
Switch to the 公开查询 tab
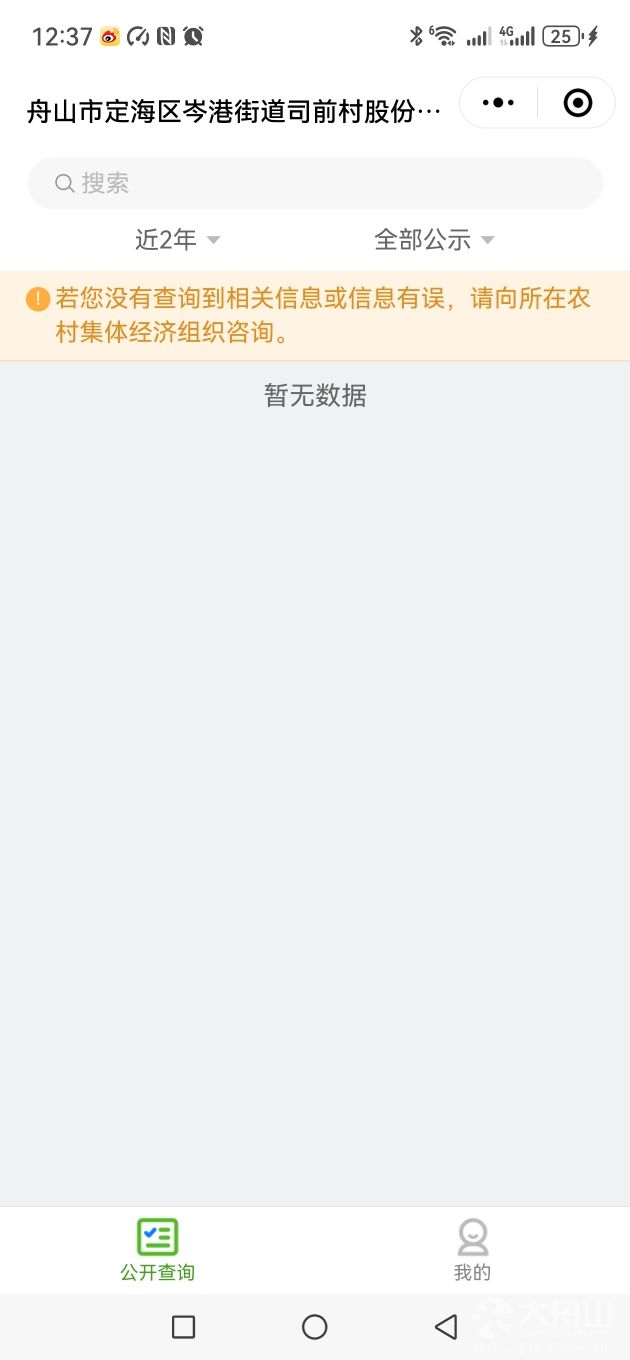[157, 1250]
